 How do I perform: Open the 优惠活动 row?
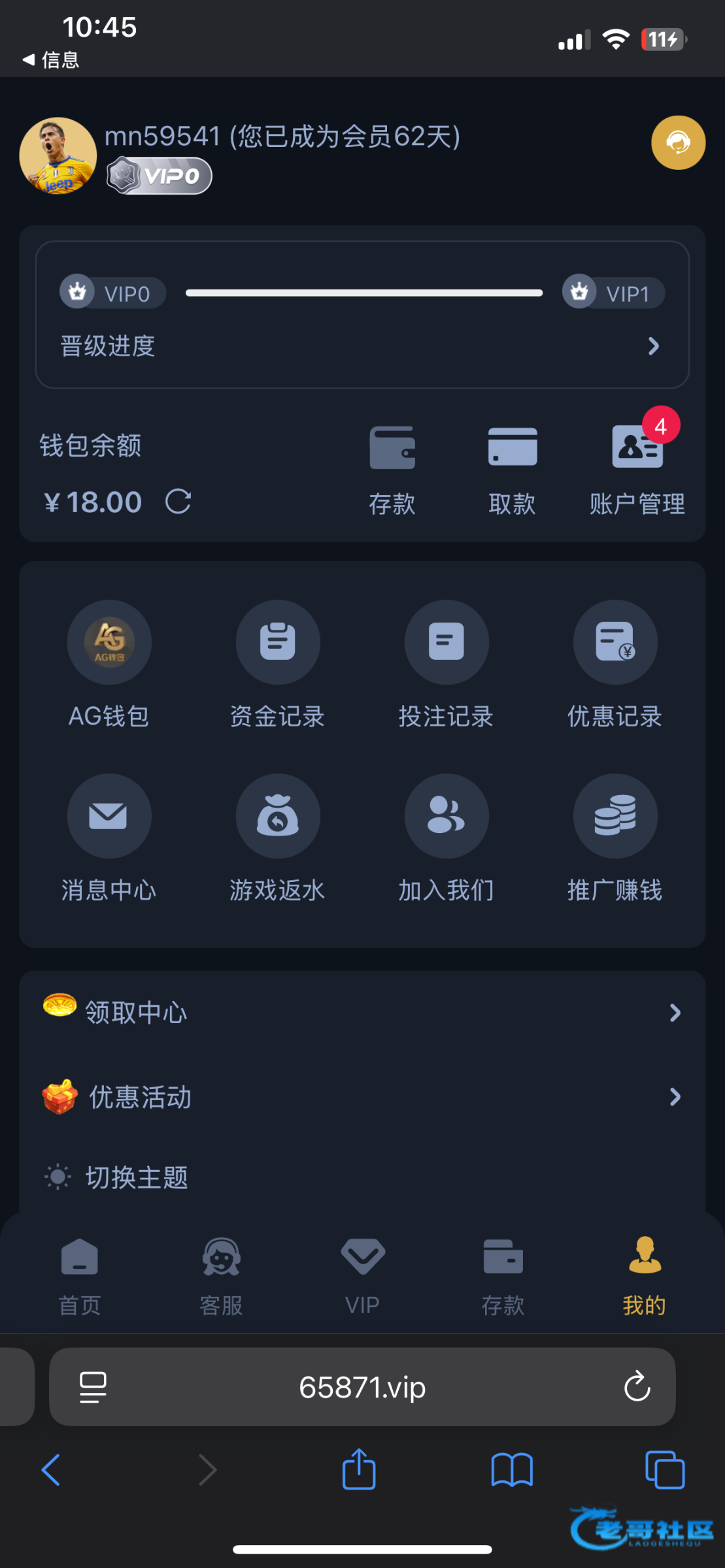point(362,1097)
